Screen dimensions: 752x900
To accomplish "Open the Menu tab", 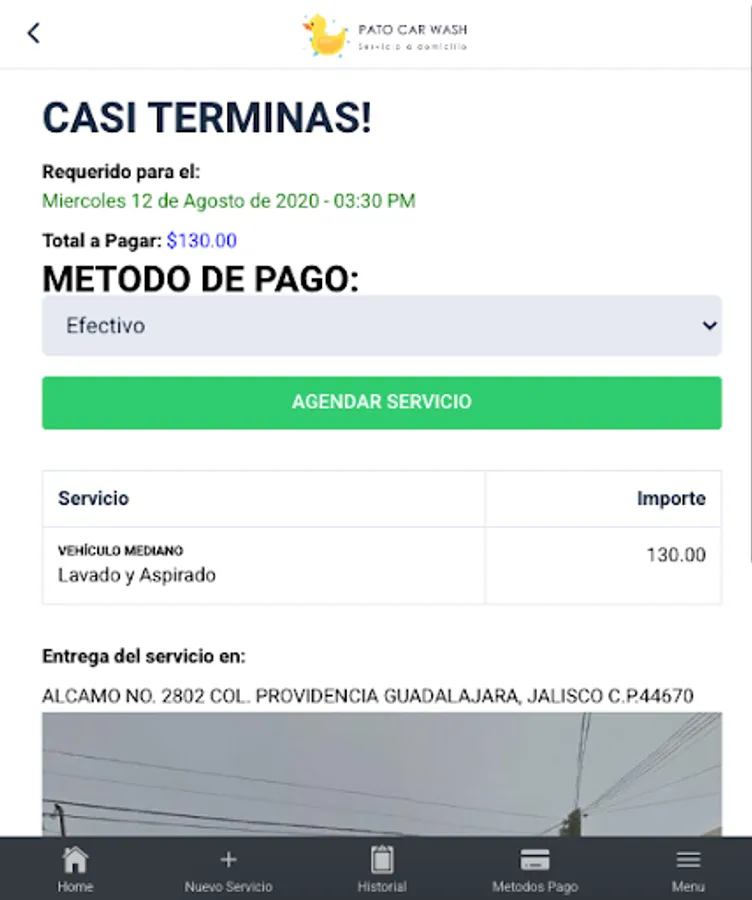I will [688, 870].
